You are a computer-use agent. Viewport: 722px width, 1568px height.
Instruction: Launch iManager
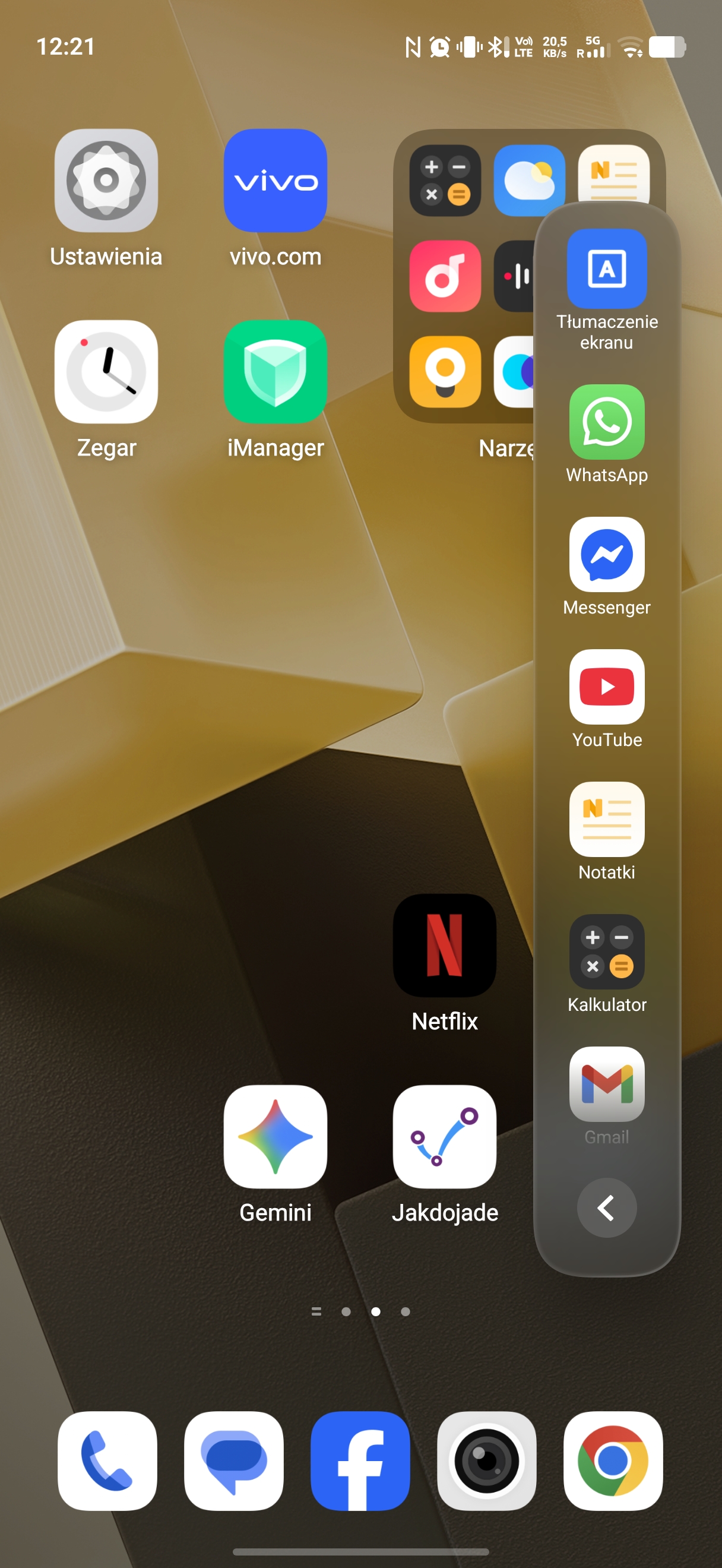(275, 372)
